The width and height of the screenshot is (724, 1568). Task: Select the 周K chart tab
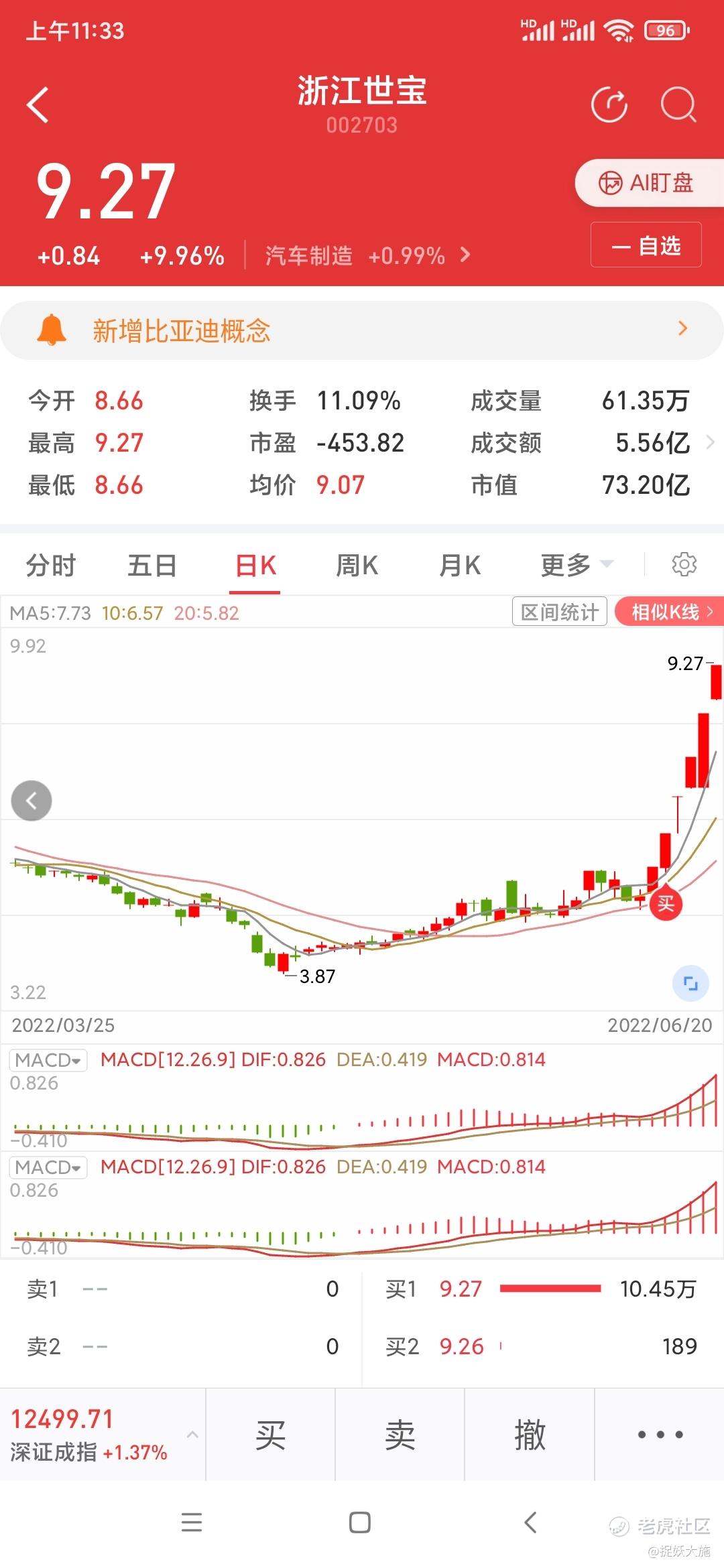[x=357, y=566]
